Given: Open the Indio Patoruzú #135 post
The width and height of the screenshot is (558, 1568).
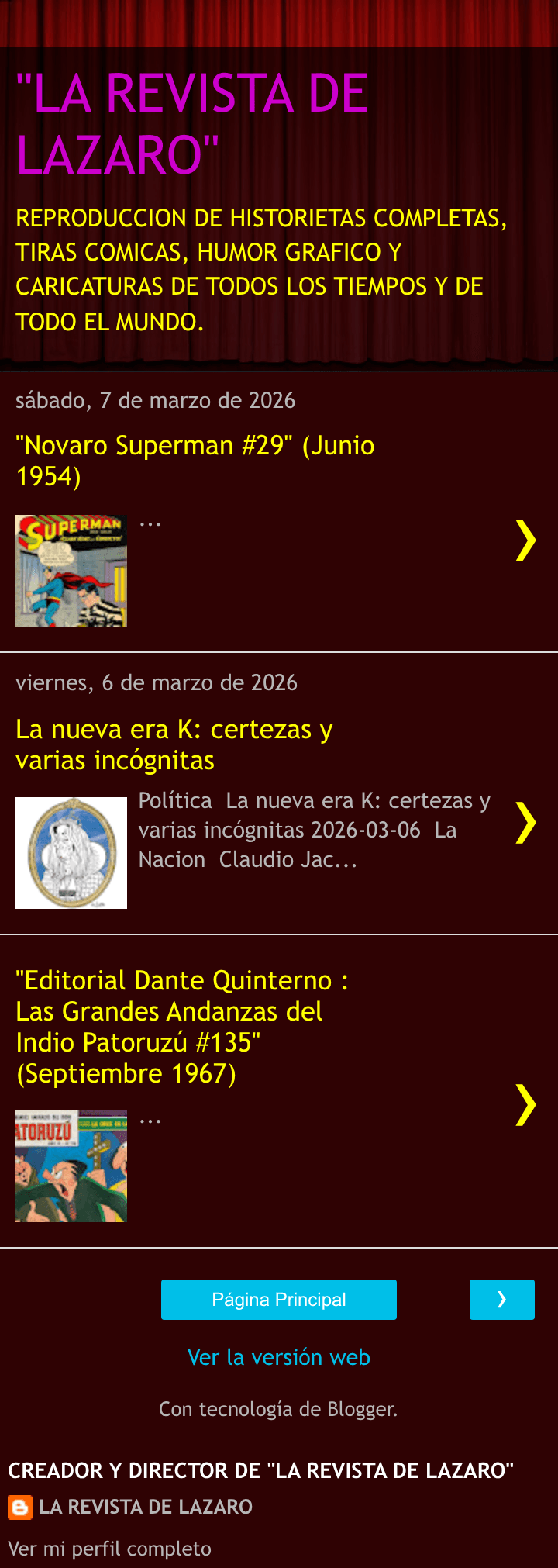Looking at the screenshot, I should tap(182, 1027).
